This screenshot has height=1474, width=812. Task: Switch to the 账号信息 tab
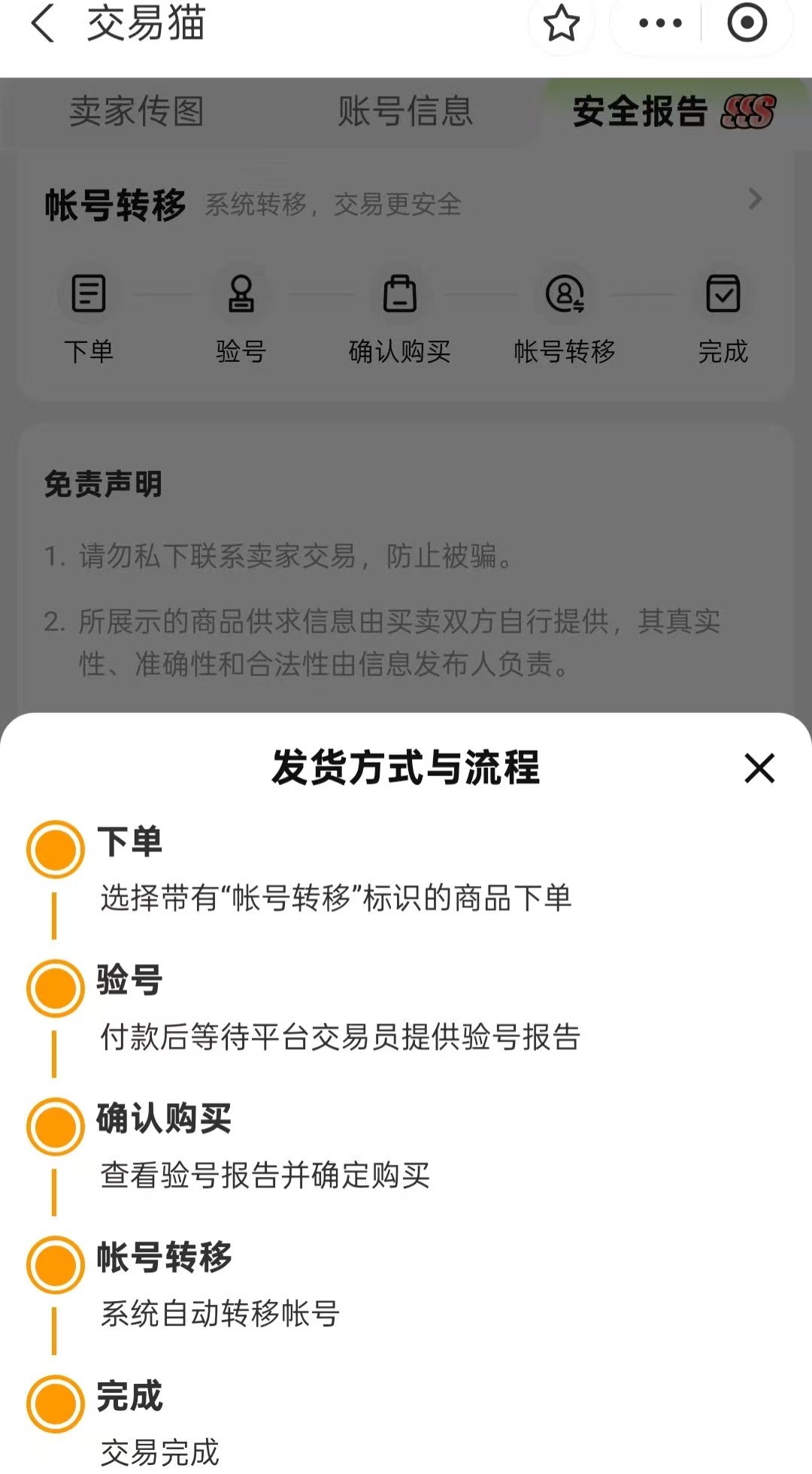coord(405,111)
